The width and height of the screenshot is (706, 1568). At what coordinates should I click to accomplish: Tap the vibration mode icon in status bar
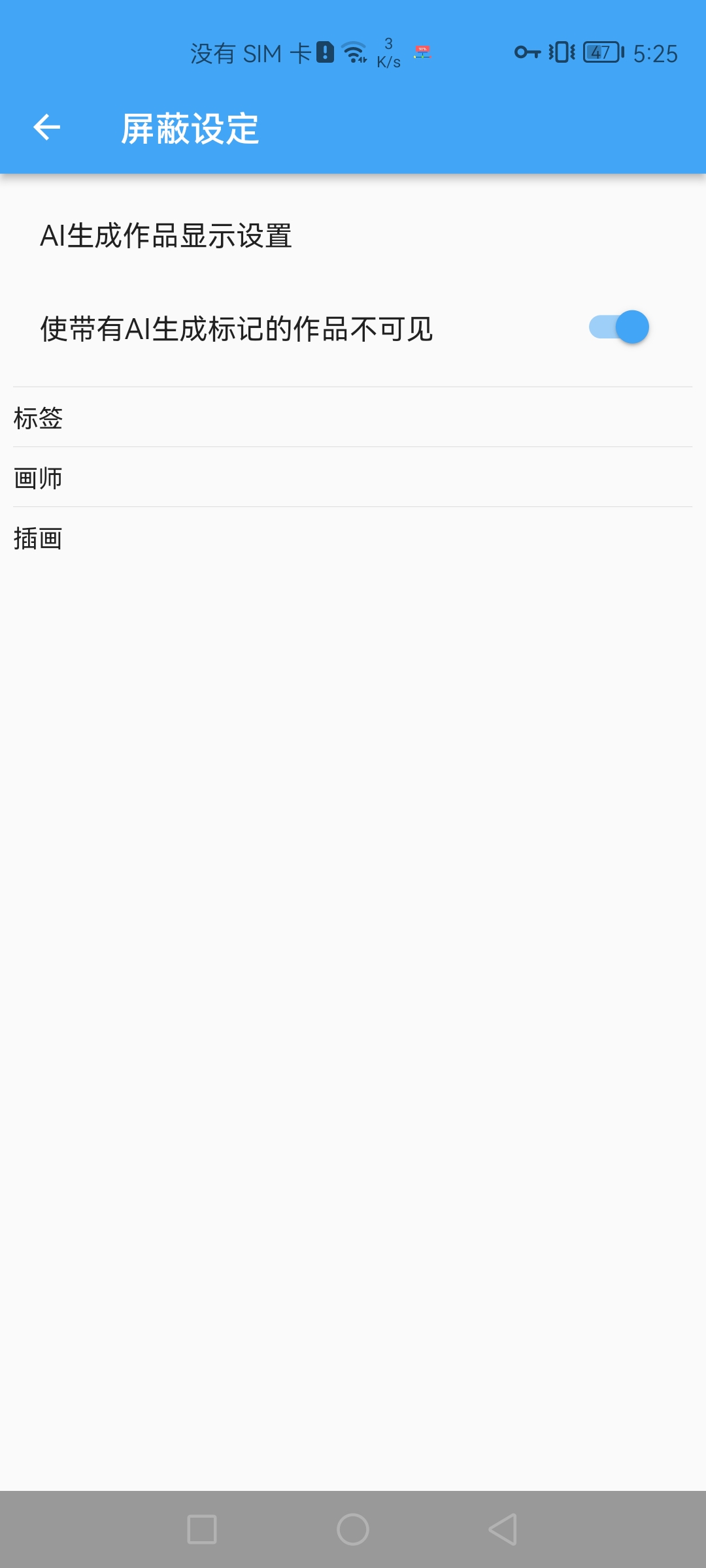point(561,51)
